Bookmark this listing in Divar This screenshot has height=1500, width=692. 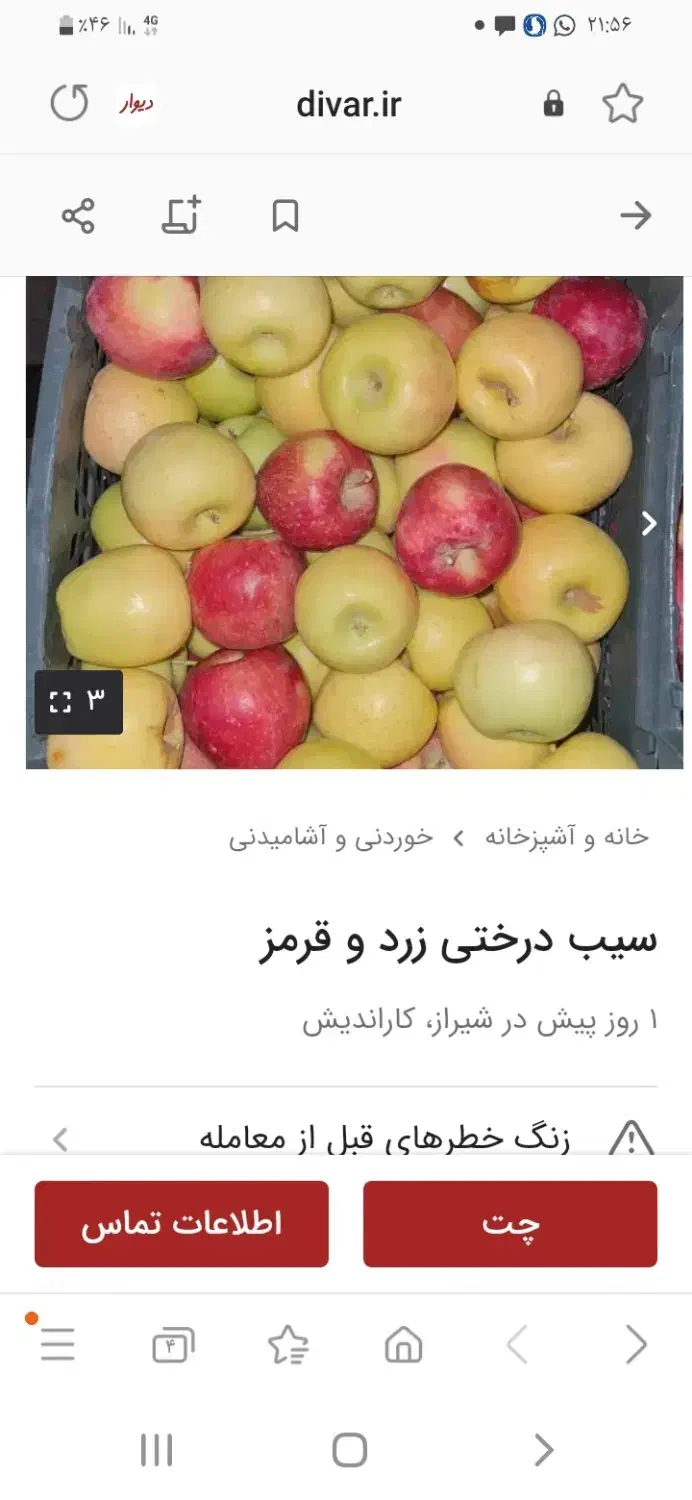point(285,215)
